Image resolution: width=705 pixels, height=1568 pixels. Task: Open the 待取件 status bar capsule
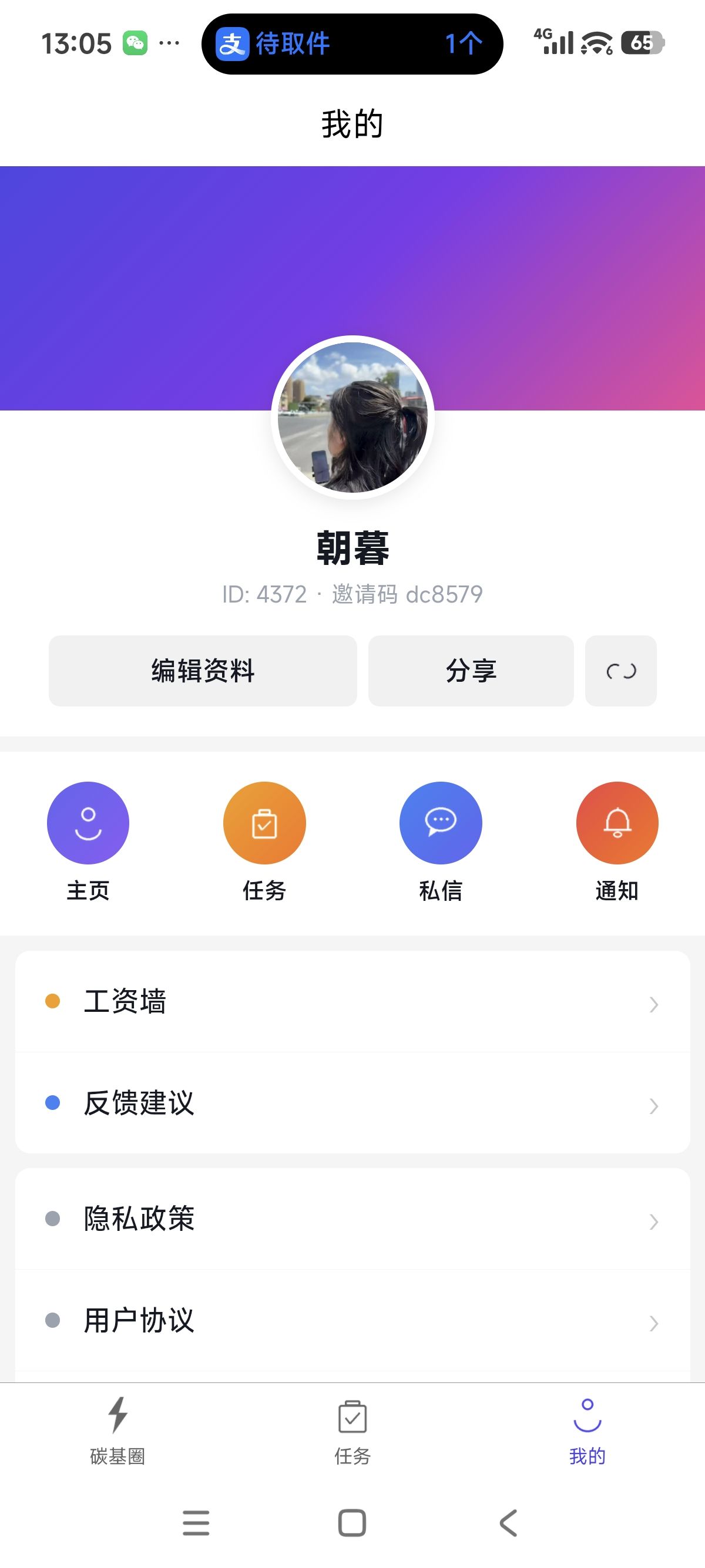(x=352, y=44)
